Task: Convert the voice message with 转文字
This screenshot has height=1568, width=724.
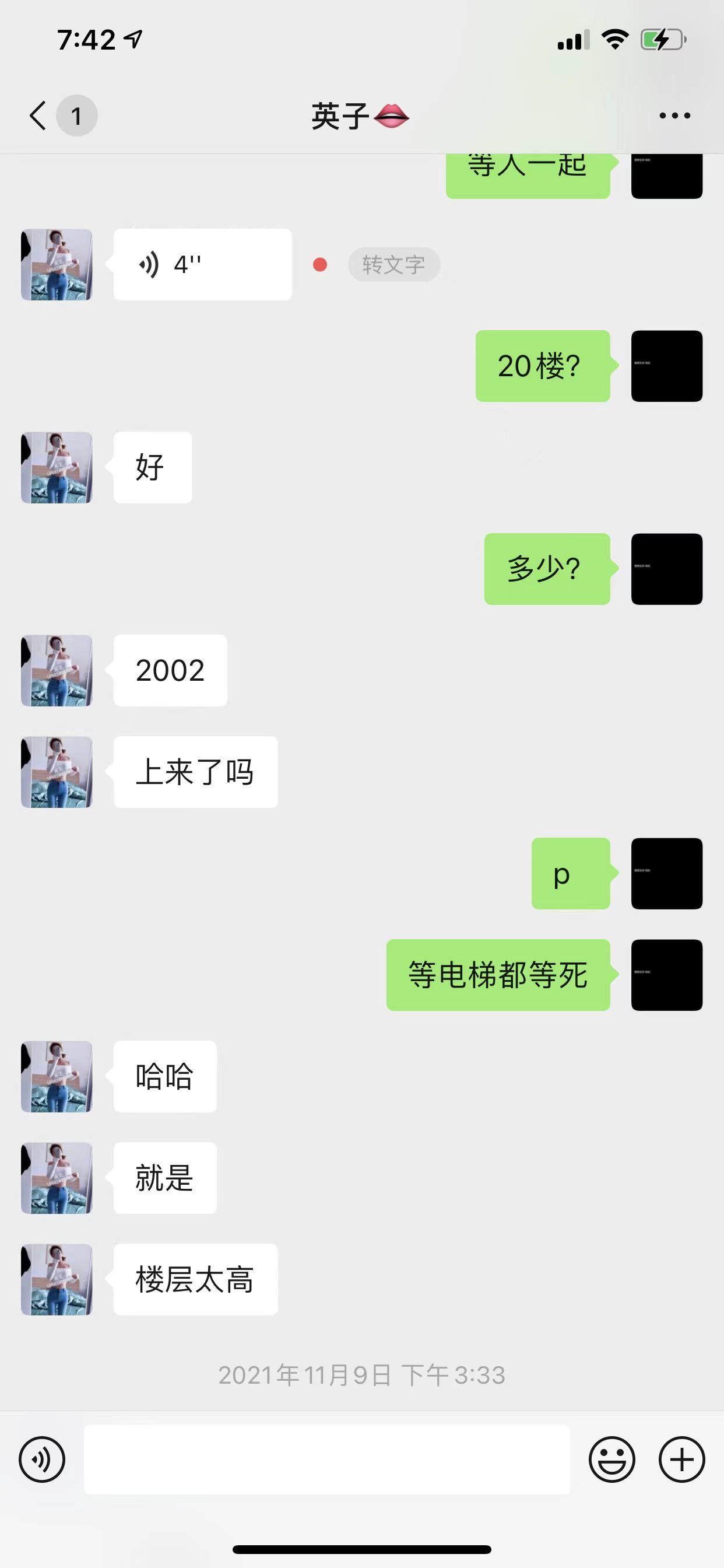Action: (x=393, y=264)
